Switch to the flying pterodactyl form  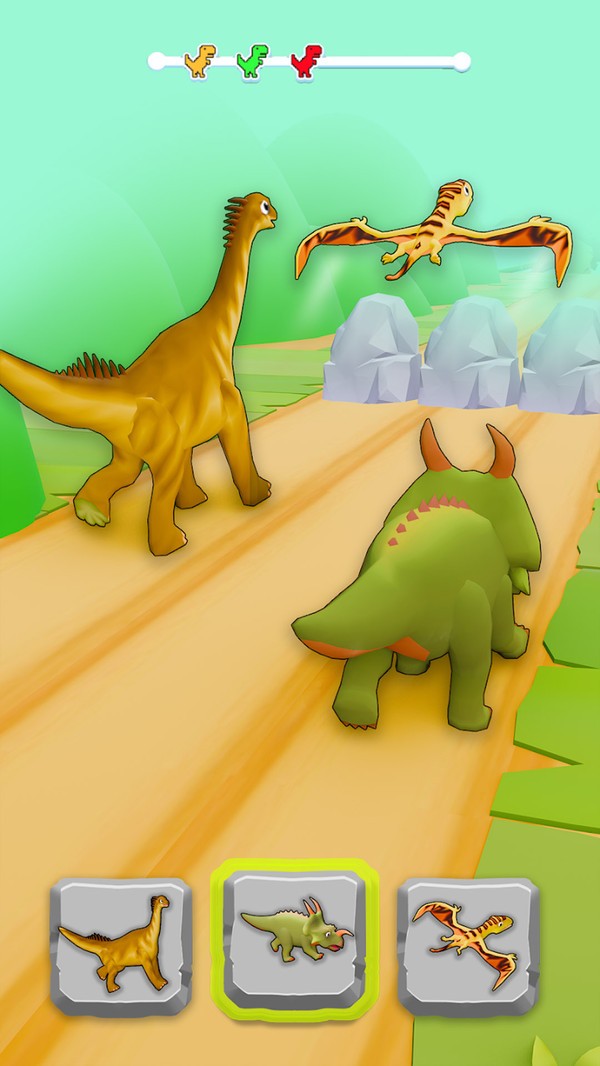coord(468,945)
